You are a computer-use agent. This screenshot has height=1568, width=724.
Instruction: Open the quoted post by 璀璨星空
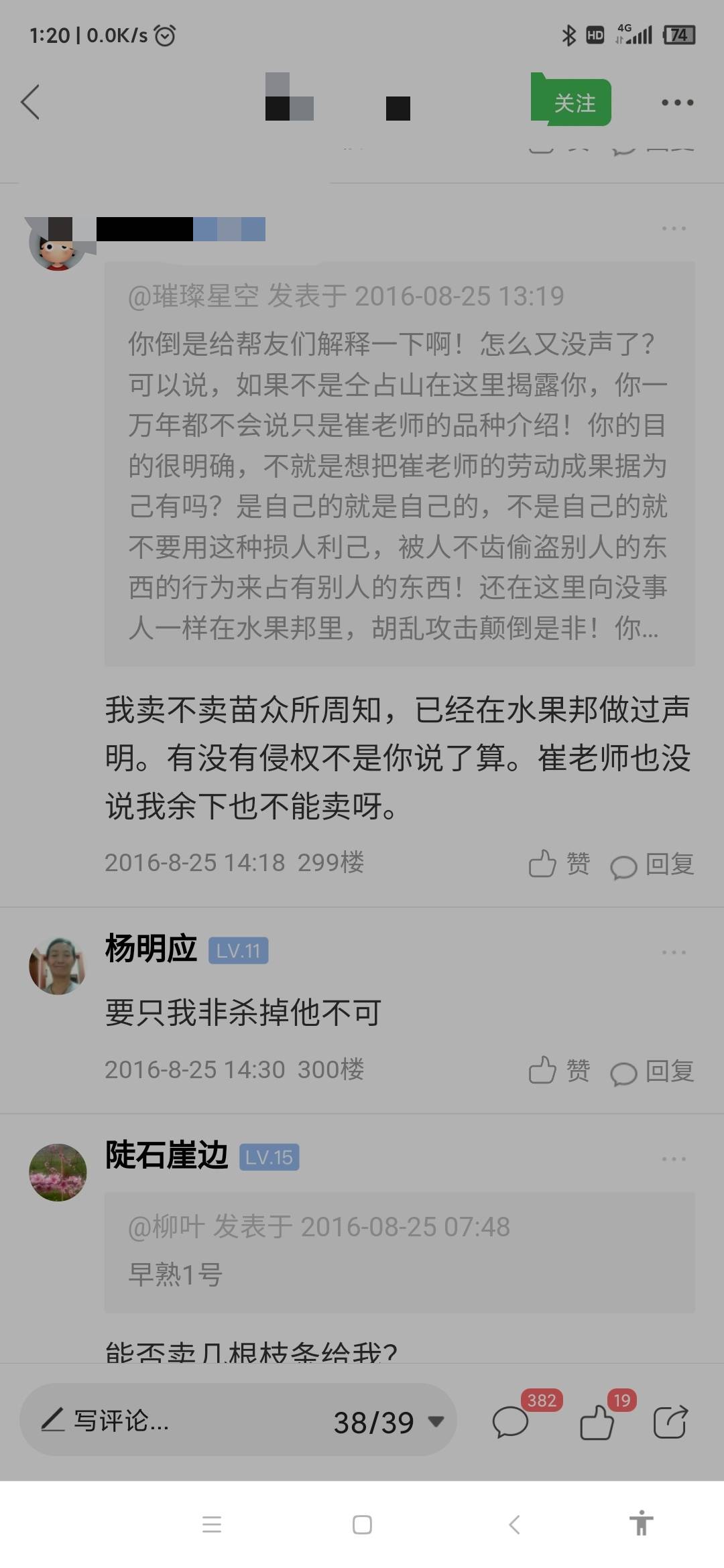click(400, 463)
